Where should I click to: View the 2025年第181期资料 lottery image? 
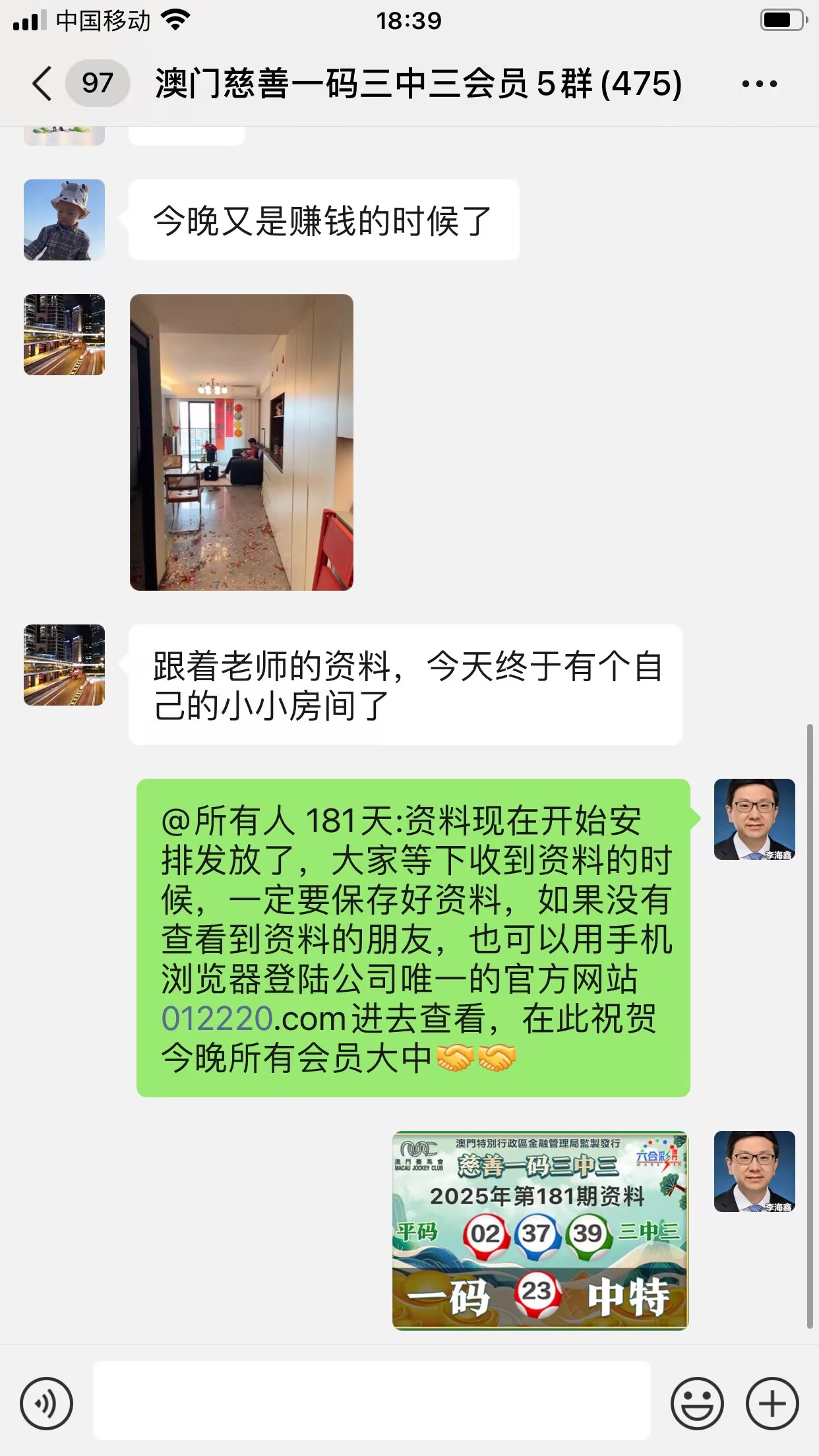point(539,1230)
